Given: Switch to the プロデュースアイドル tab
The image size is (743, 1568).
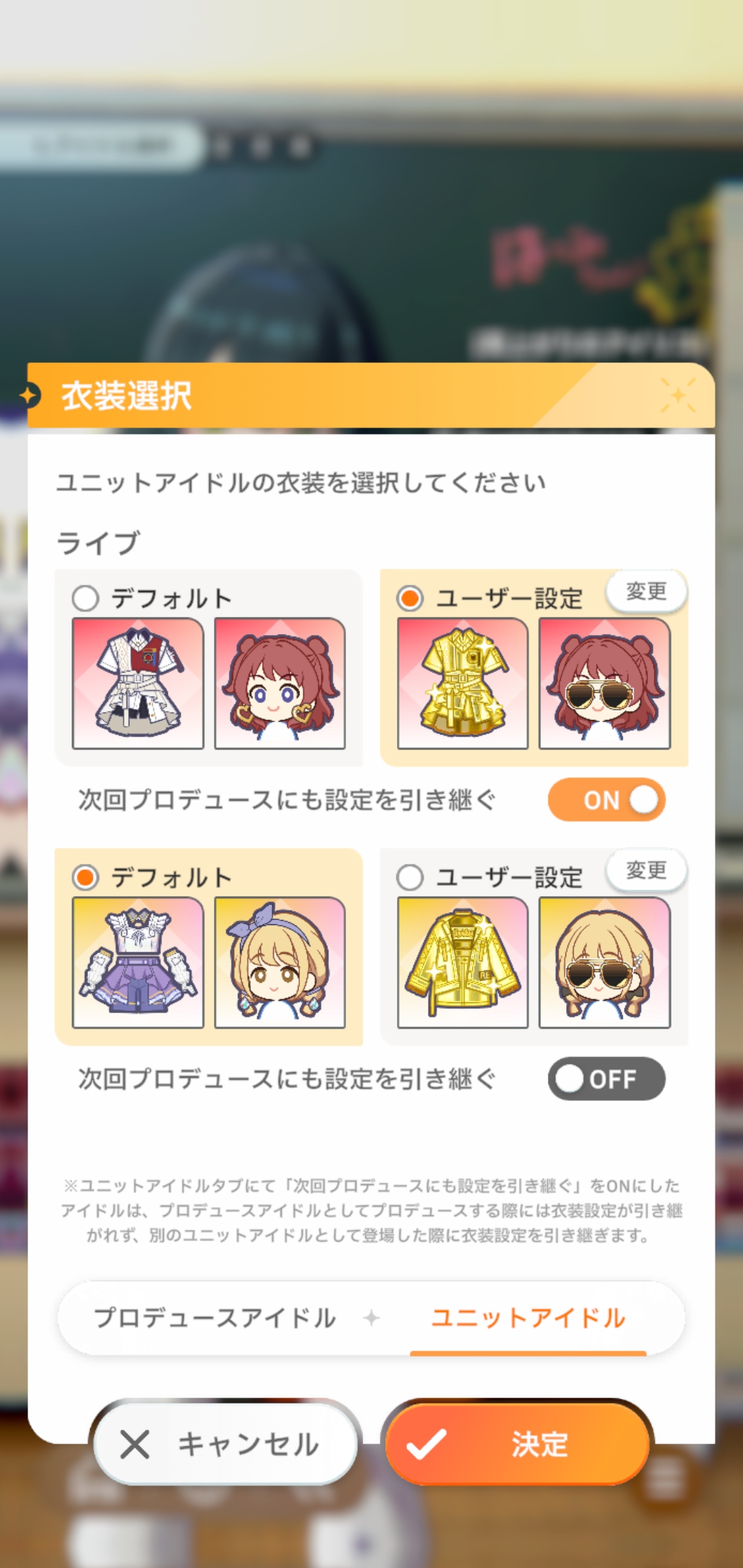Looking at the screenshot, I should point(215,1318).
